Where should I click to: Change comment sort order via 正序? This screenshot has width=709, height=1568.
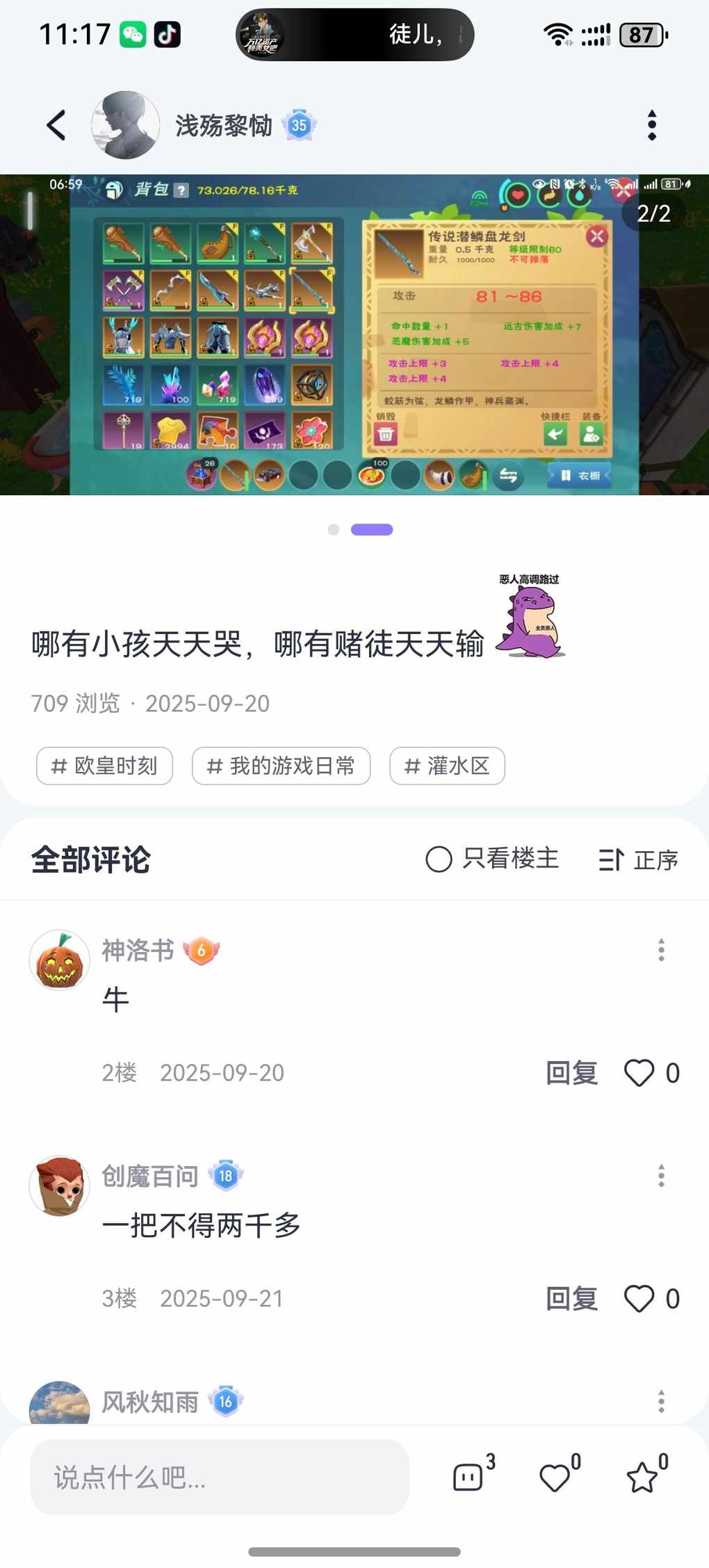coord(638,860)
